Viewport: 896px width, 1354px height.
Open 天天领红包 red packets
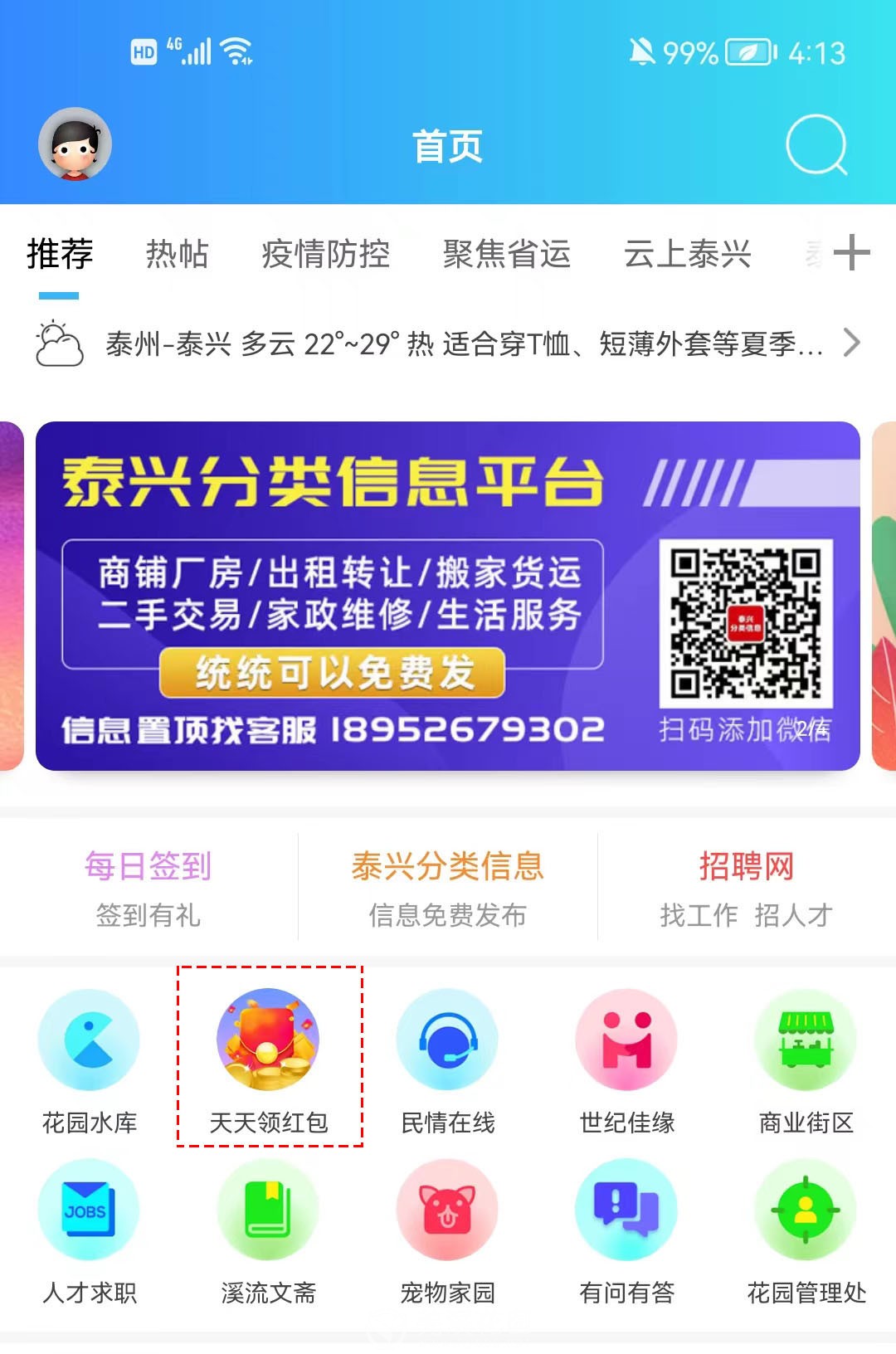pos(268,1060)
